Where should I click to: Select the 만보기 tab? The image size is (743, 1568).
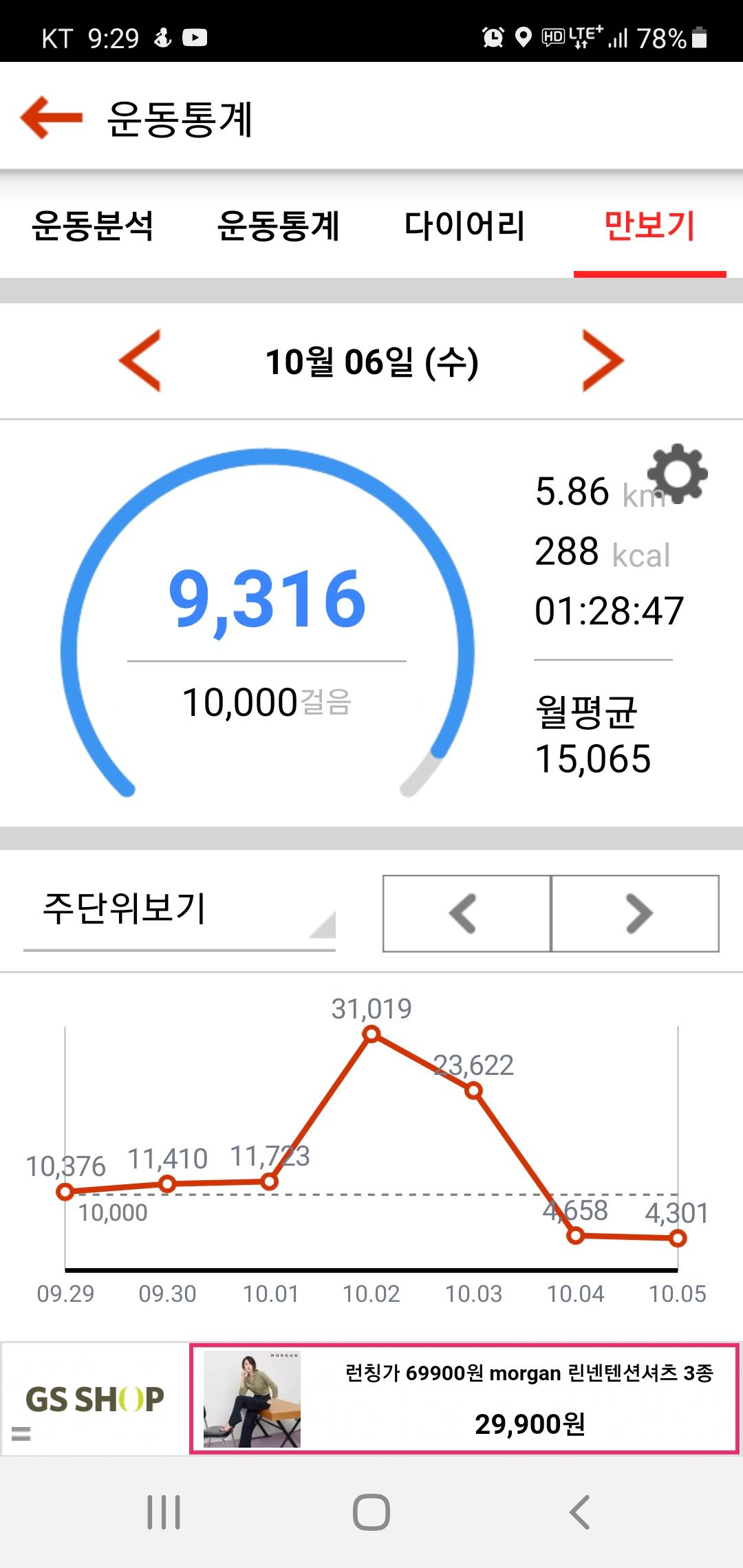coord(649,226)
